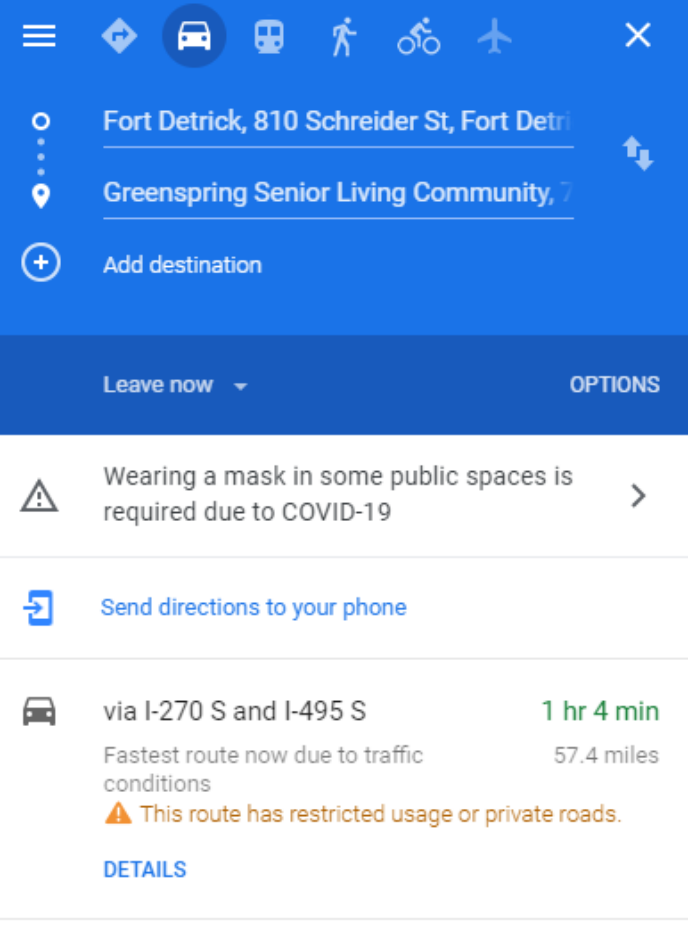This screenshot has height=927, width=689.
Task: Switch to transit directions
Action: [x=268, y=37]
